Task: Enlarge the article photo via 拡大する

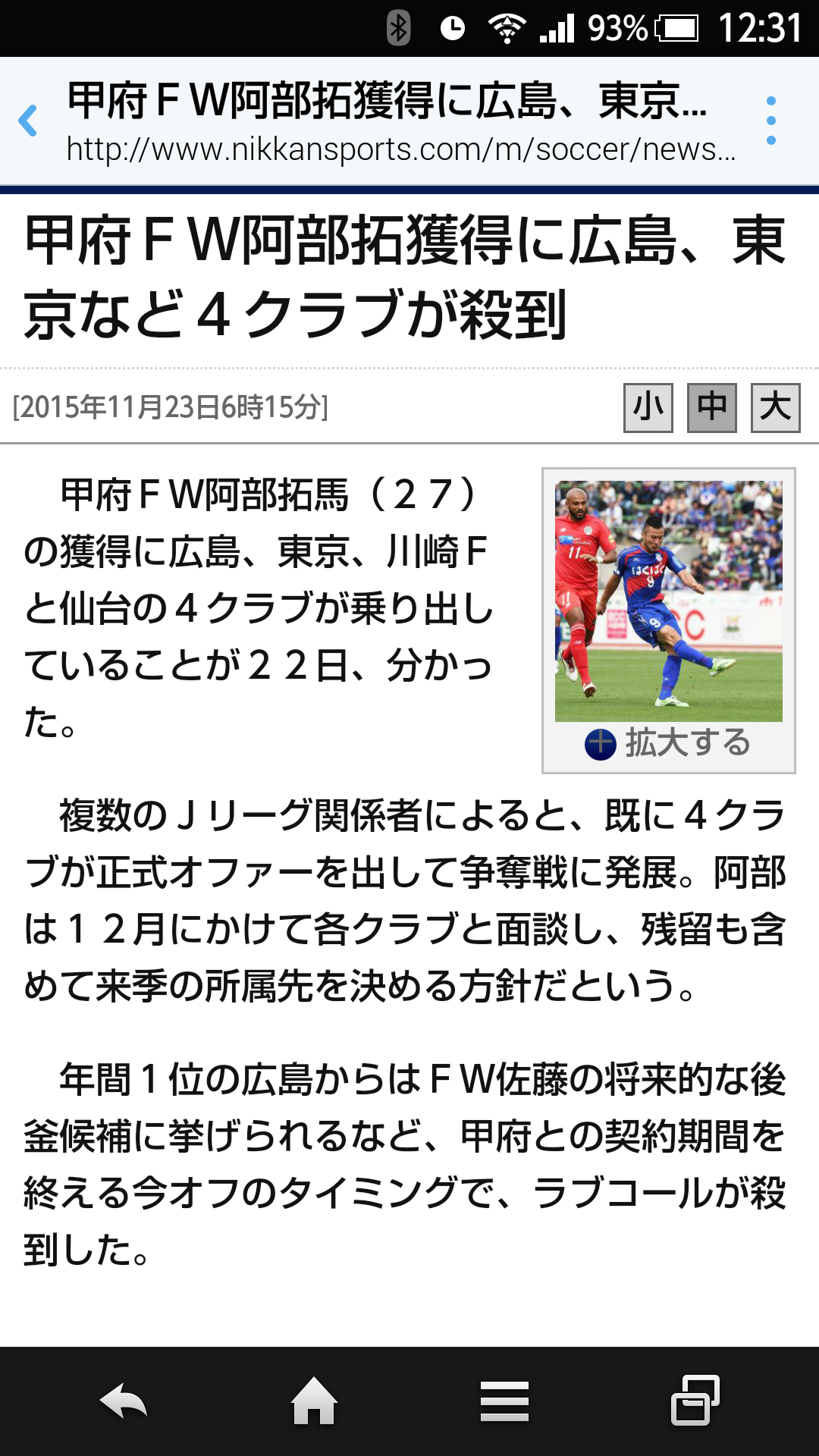Action: [668, 743]
